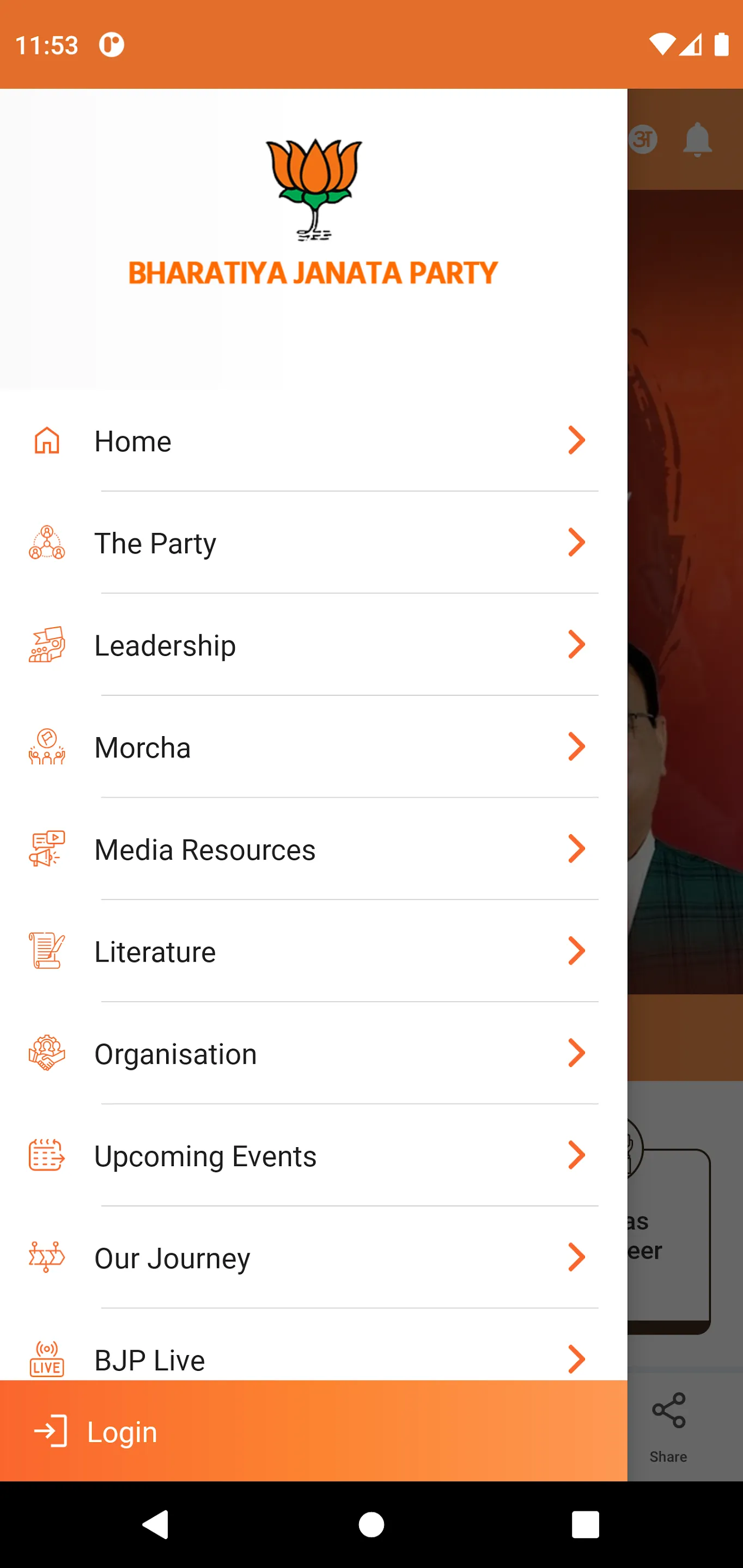743x1568 pixels.
Task: Select the Organisation menu item
Action: (x=310, y=1054)
